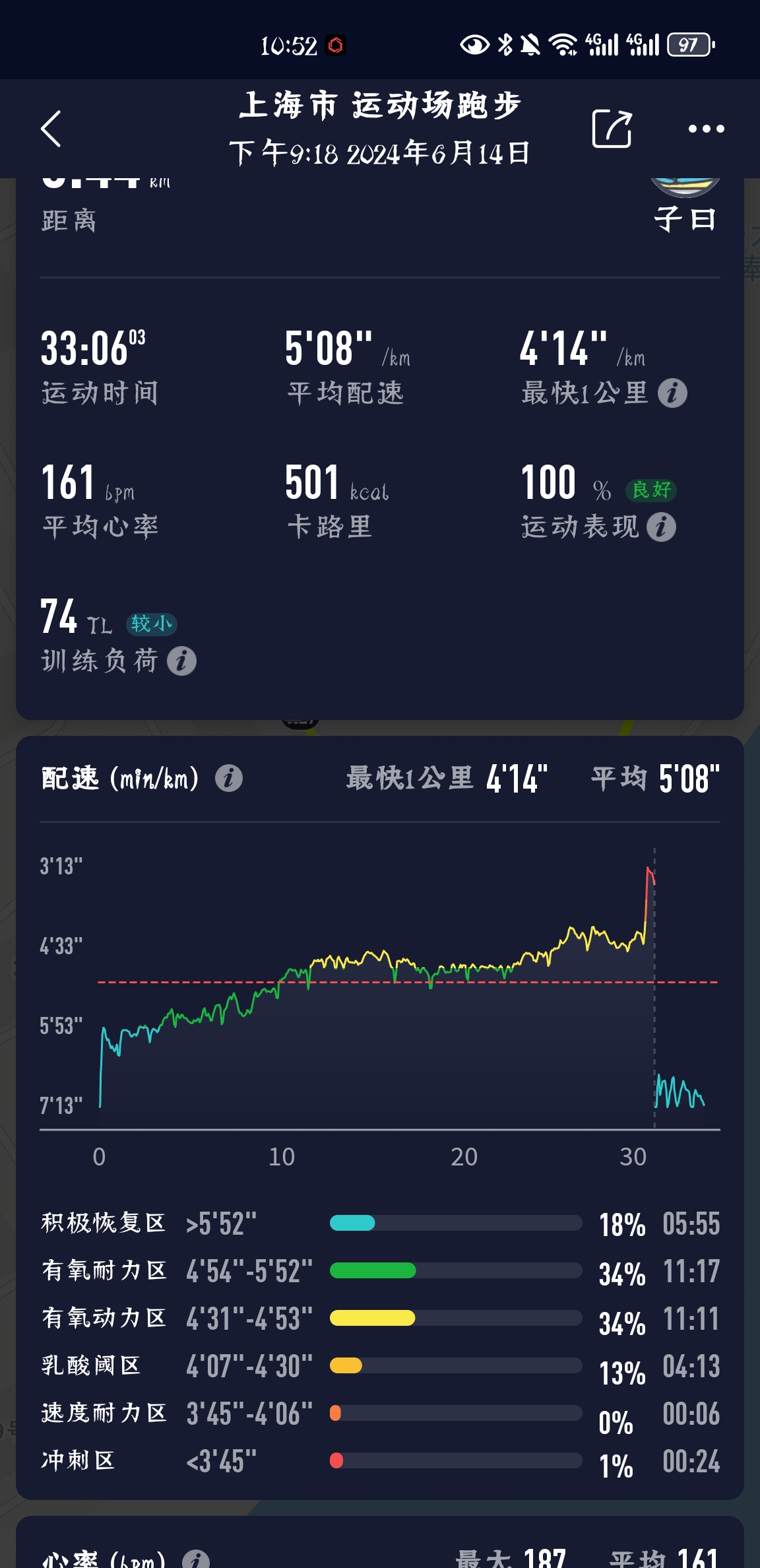Open info for 配速 (min/km) chart

click(x=229, y=778)
